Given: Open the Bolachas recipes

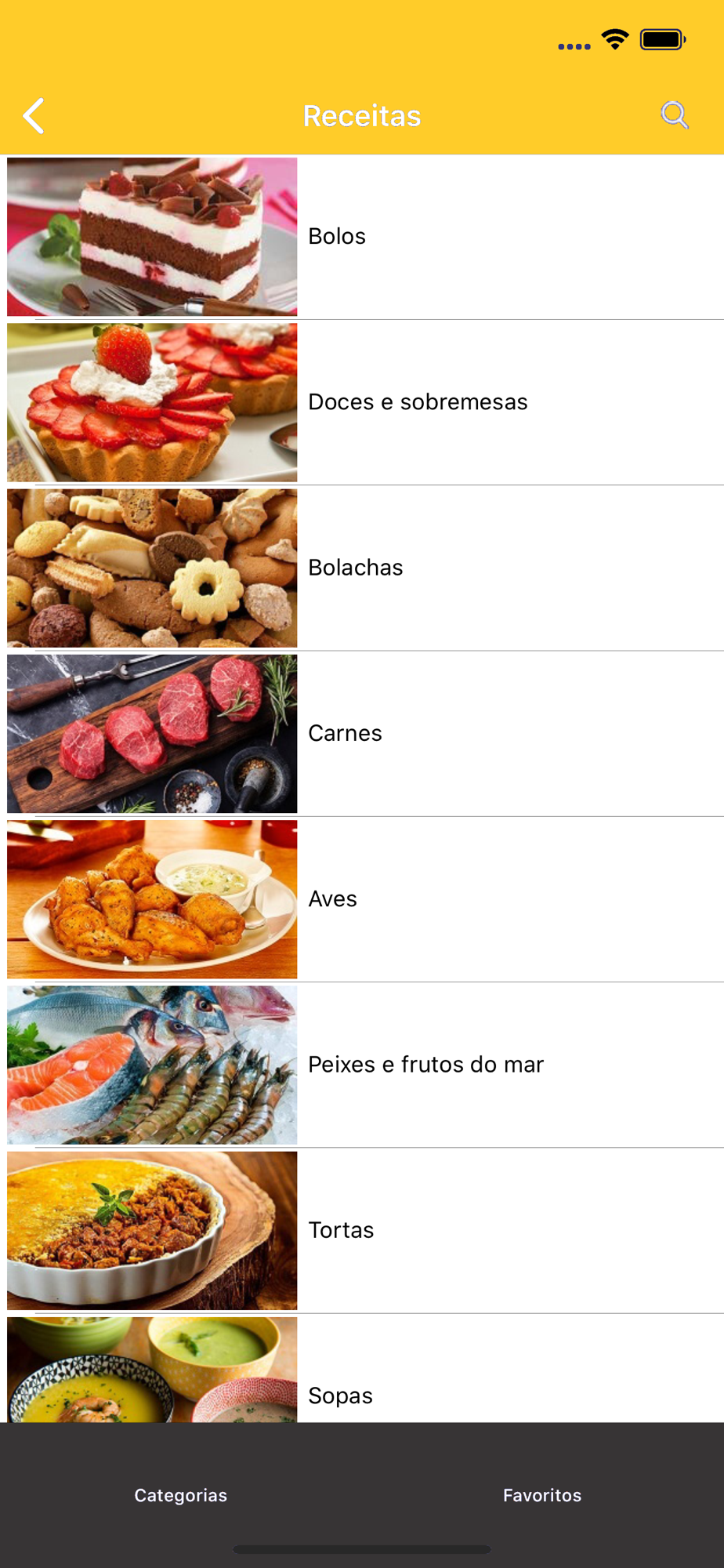Looking at the screenshot, I should point(362,568).
